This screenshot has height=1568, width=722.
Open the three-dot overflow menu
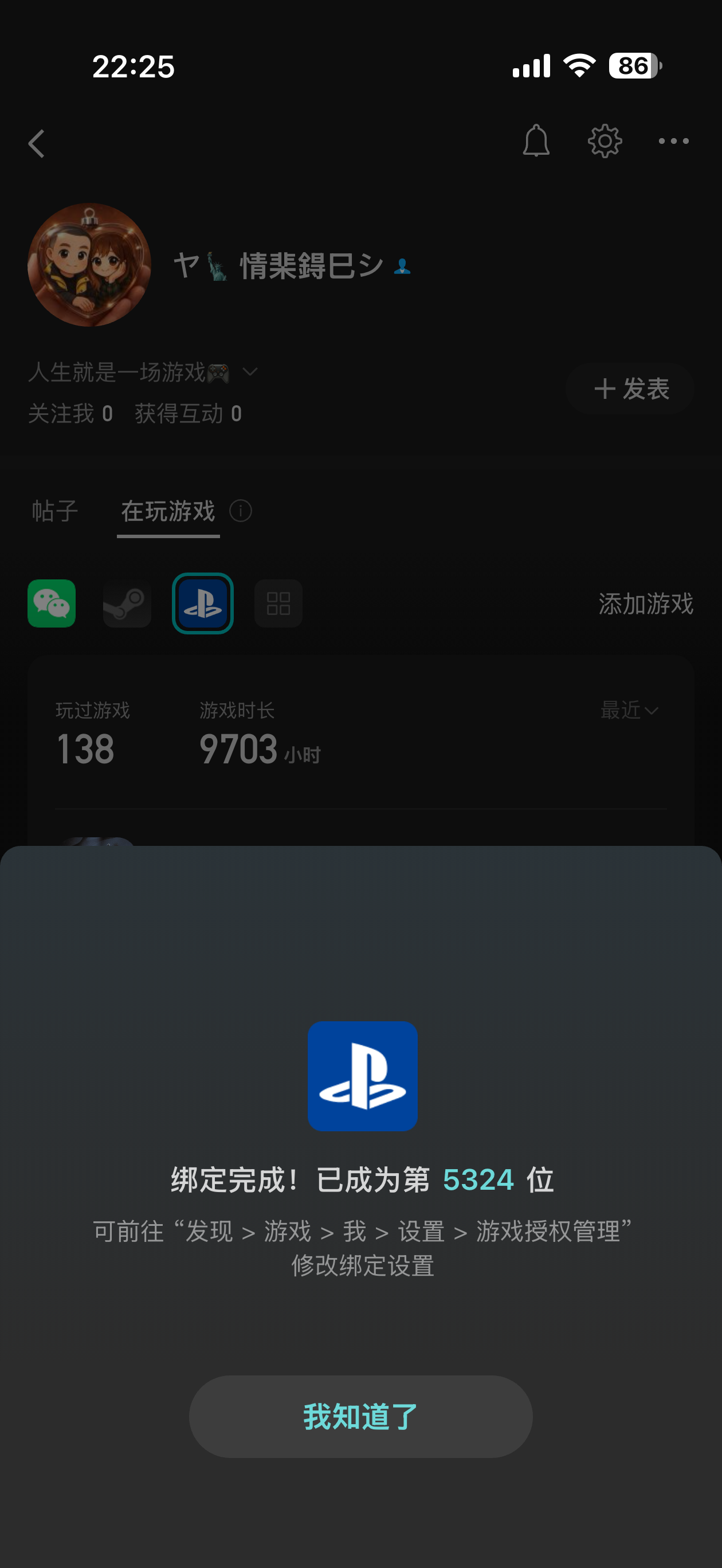tap(673, 141)
